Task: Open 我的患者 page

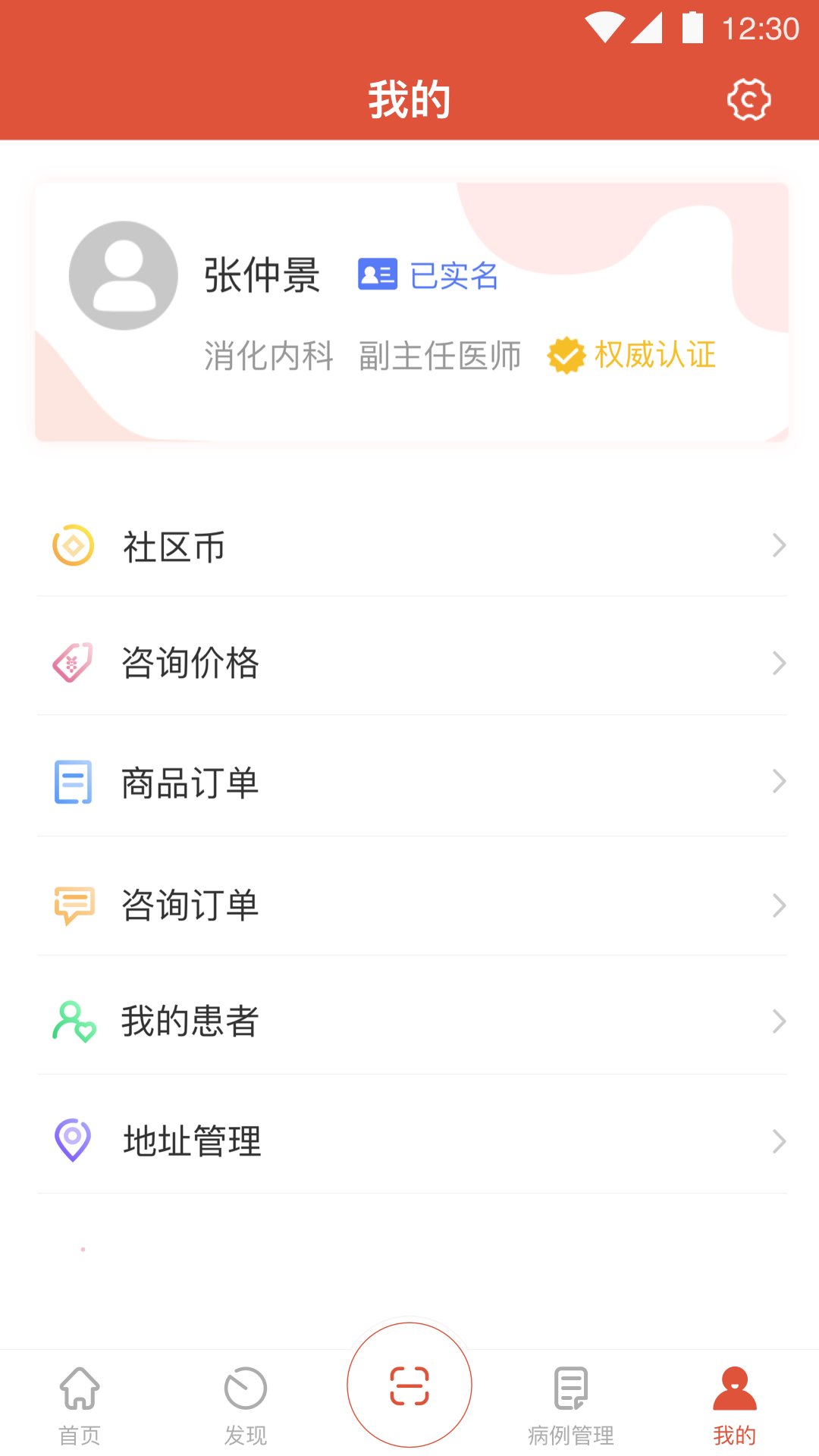Action: point(411,1021)
